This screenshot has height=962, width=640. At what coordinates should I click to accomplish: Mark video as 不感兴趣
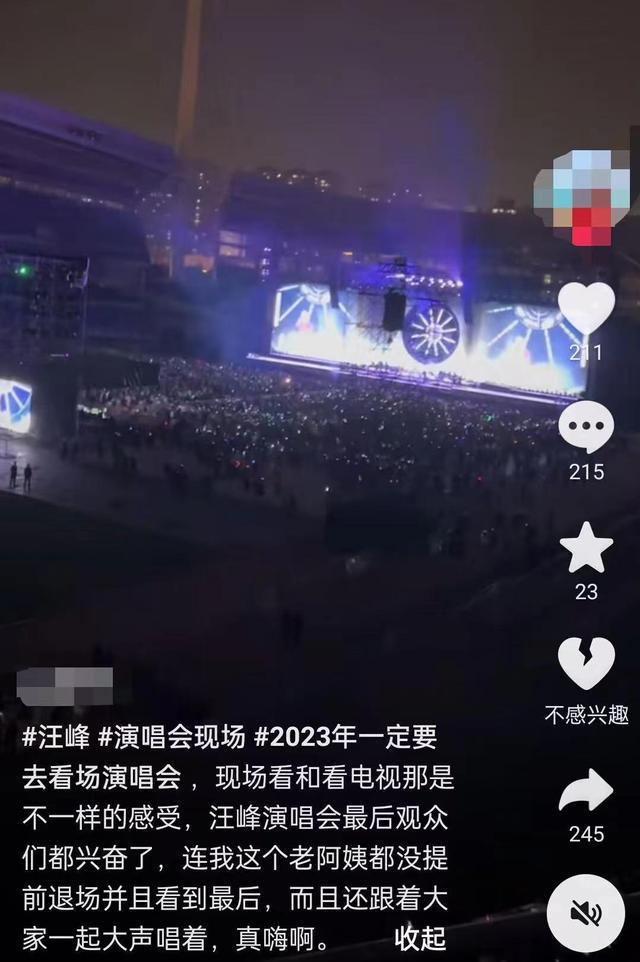(x=586, y=664)
